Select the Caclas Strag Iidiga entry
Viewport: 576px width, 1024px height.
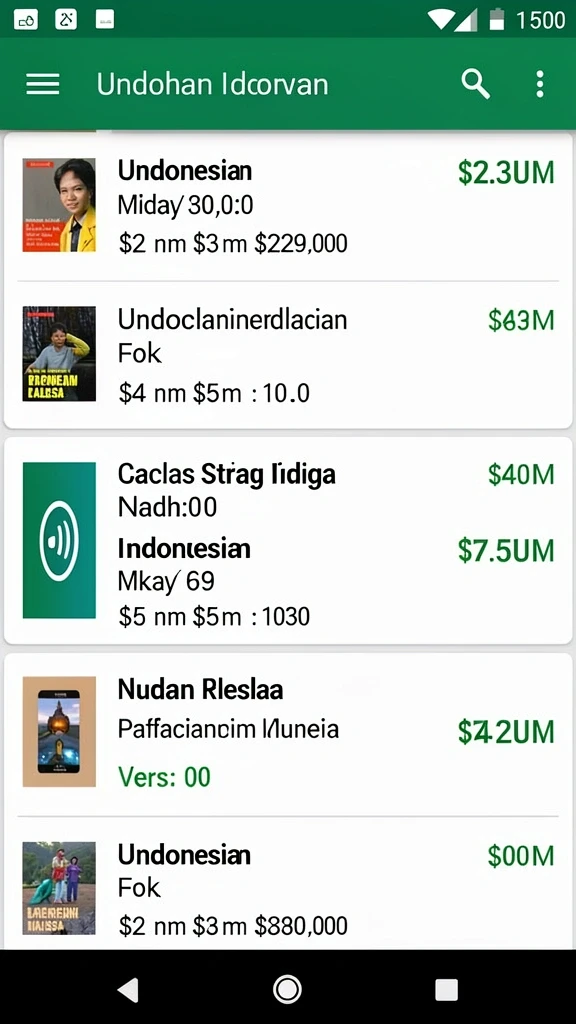[288, 488]
